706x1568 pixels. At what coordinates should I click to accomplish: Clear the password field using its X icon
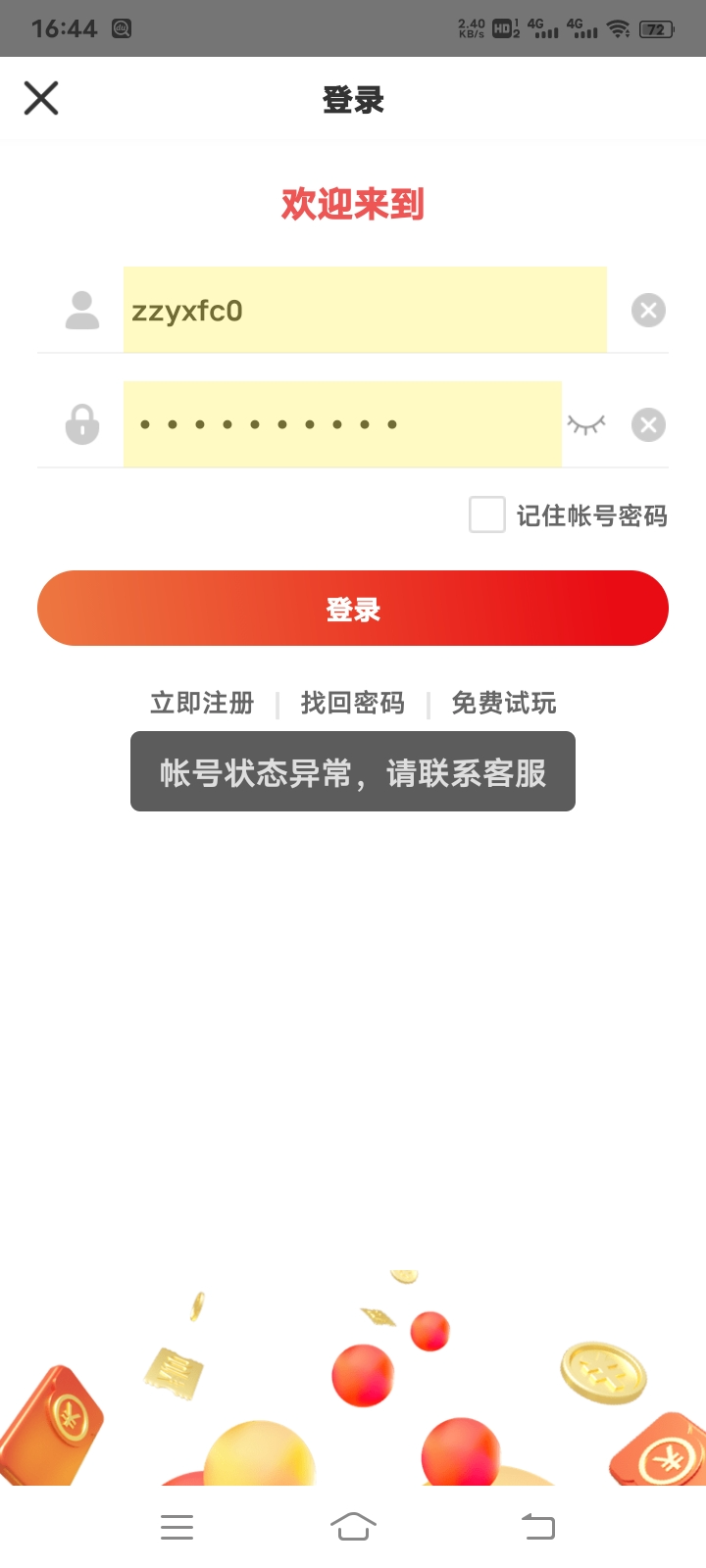pos(647,423)
